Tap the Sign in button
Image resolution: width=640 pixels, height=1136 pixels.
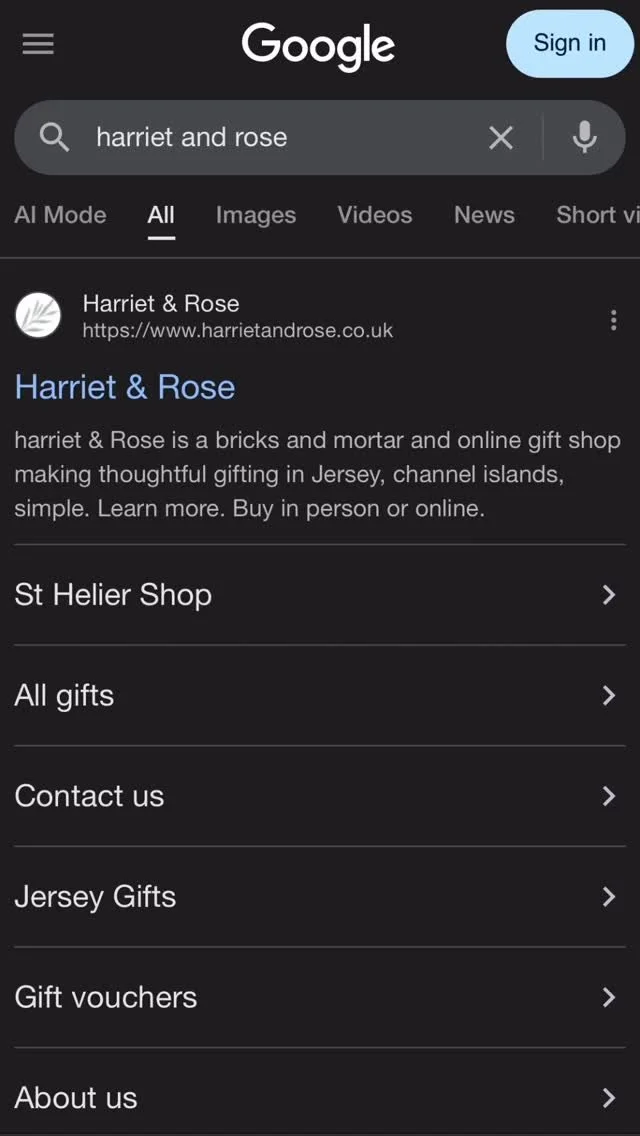pos(569,43)
